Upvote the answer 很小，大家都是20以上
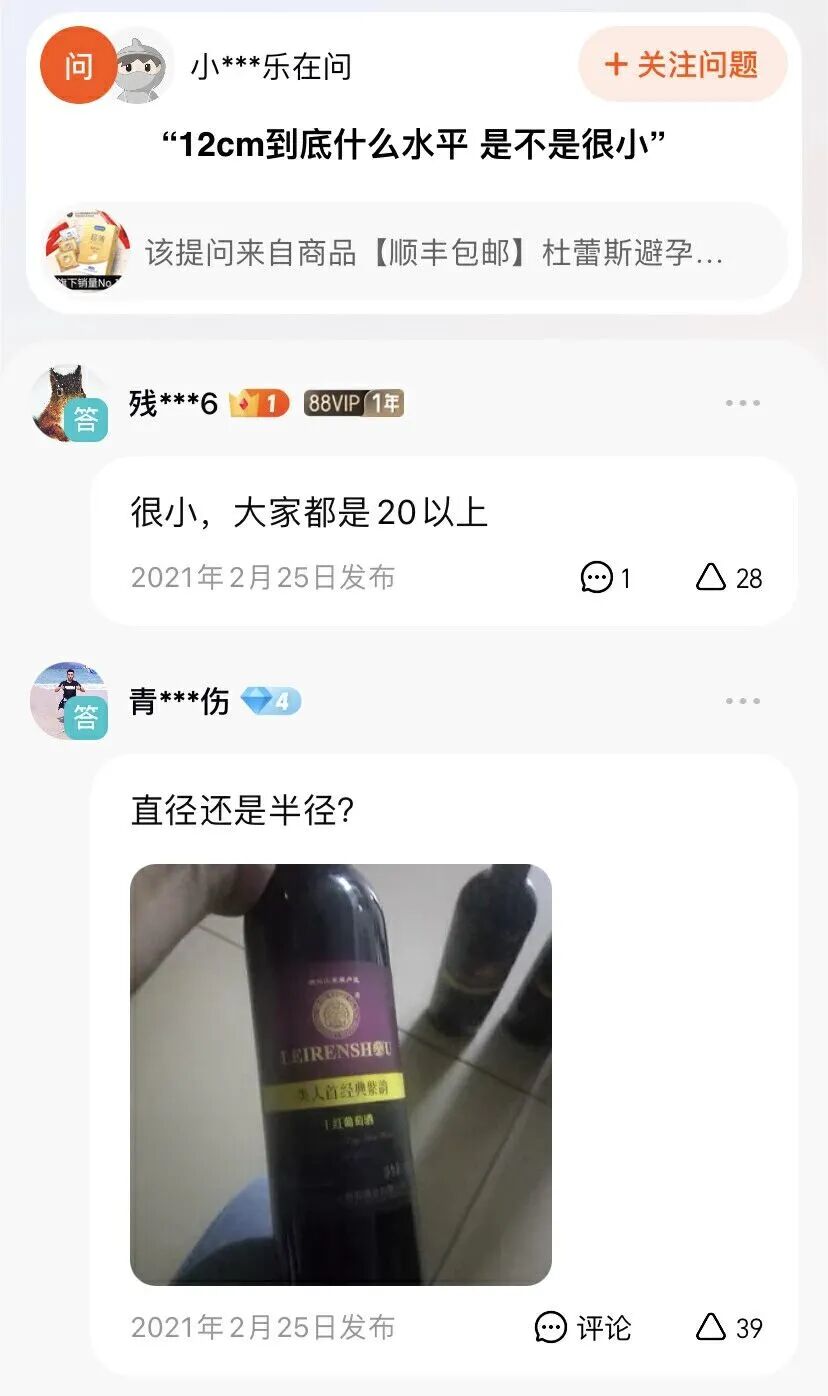The height and width of the screenshot is (1396, 828). tap(729, 578)
